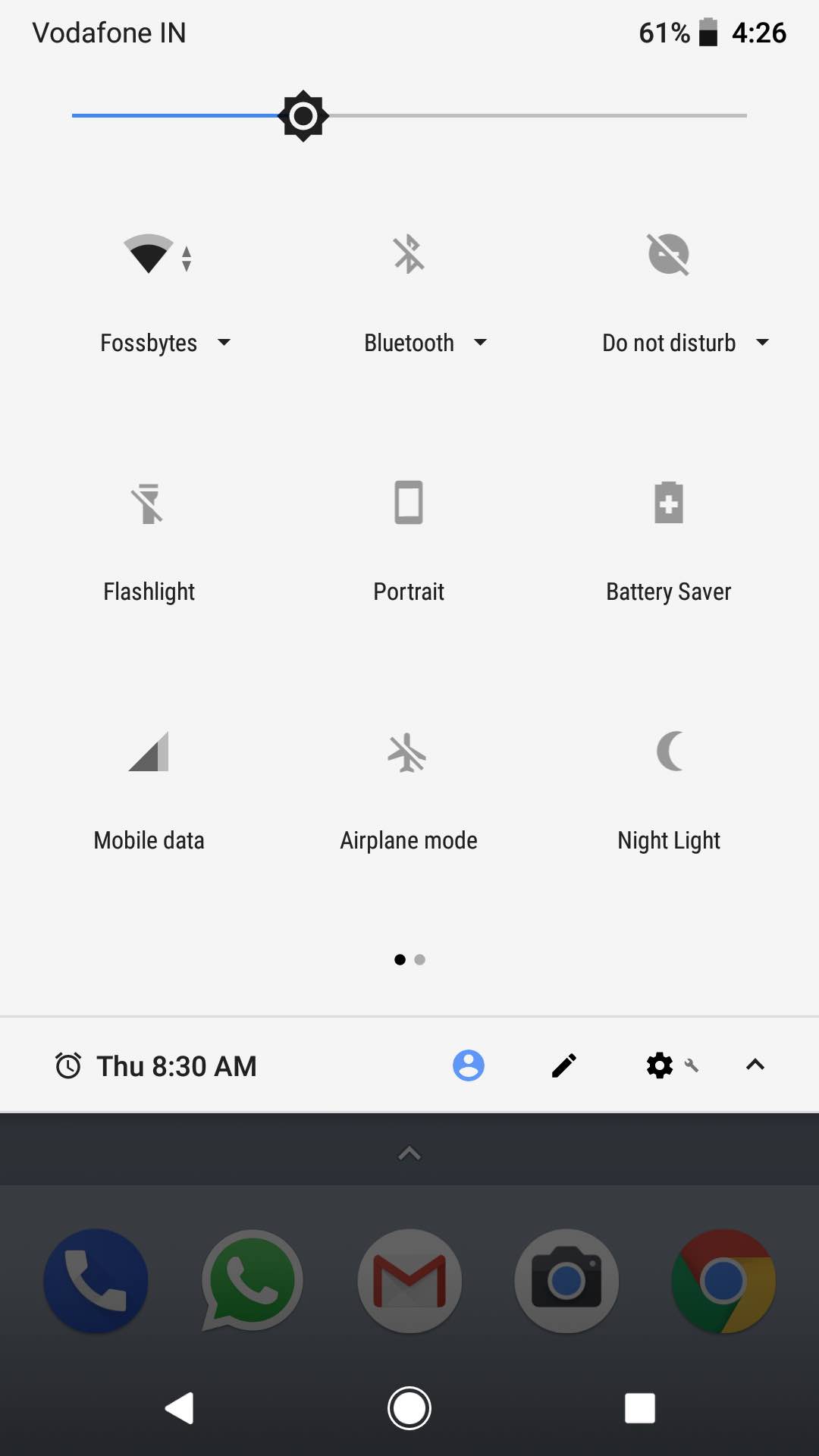The height and width of the screenshot is (1456, 819).
Task: Toggle Mobile data
Action: (x=149, y=752)
